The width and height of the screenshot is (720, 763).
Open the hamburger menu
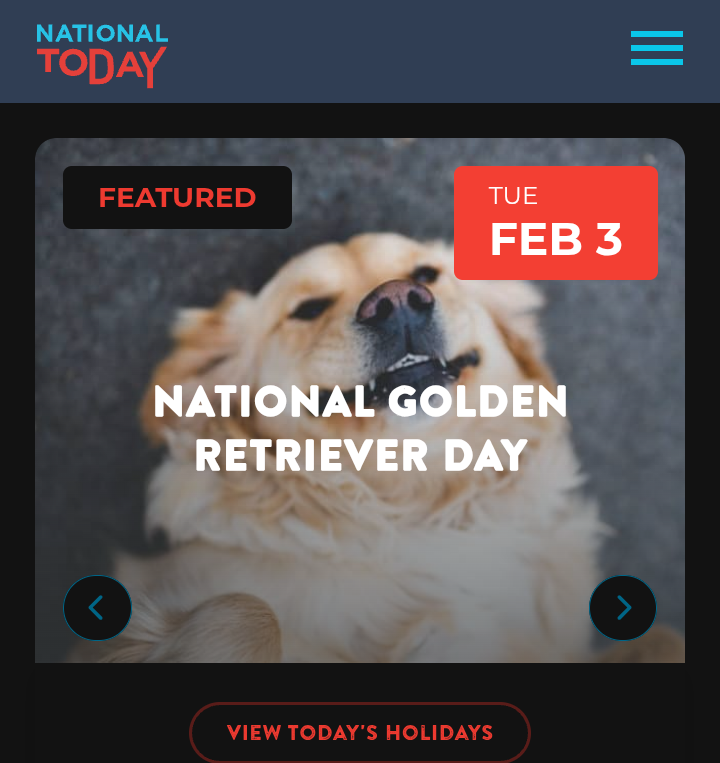click(x=656, y=48)
